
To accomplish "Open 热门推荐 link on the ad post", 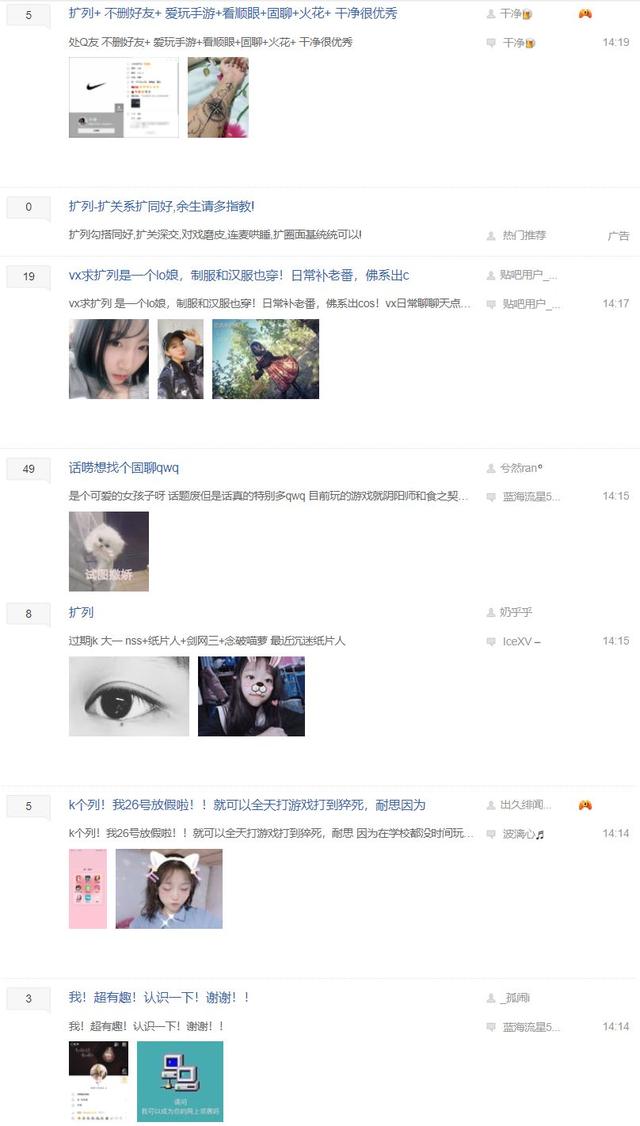I will click(524, 236).
